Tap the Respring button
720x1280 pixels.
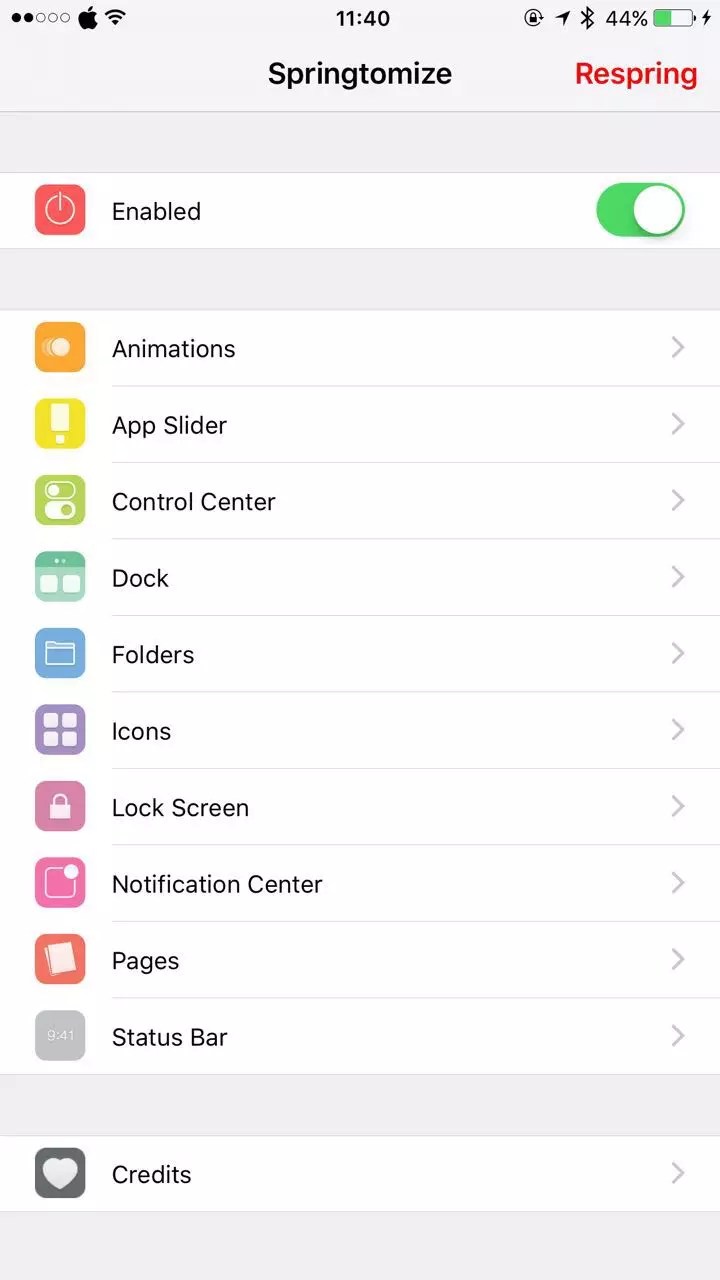[635, 74]
